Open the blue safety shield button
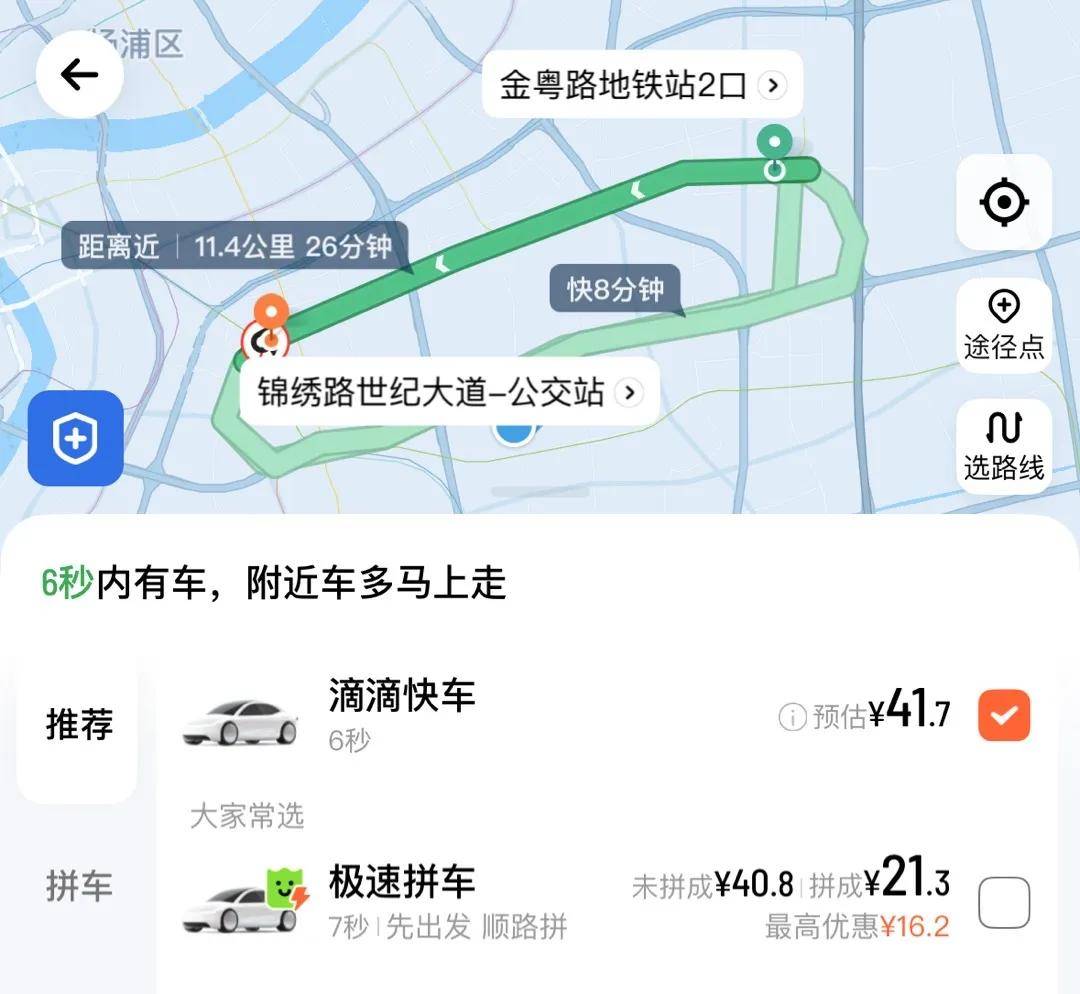This screenshot has height=994, width=1080. coord(76,438)
